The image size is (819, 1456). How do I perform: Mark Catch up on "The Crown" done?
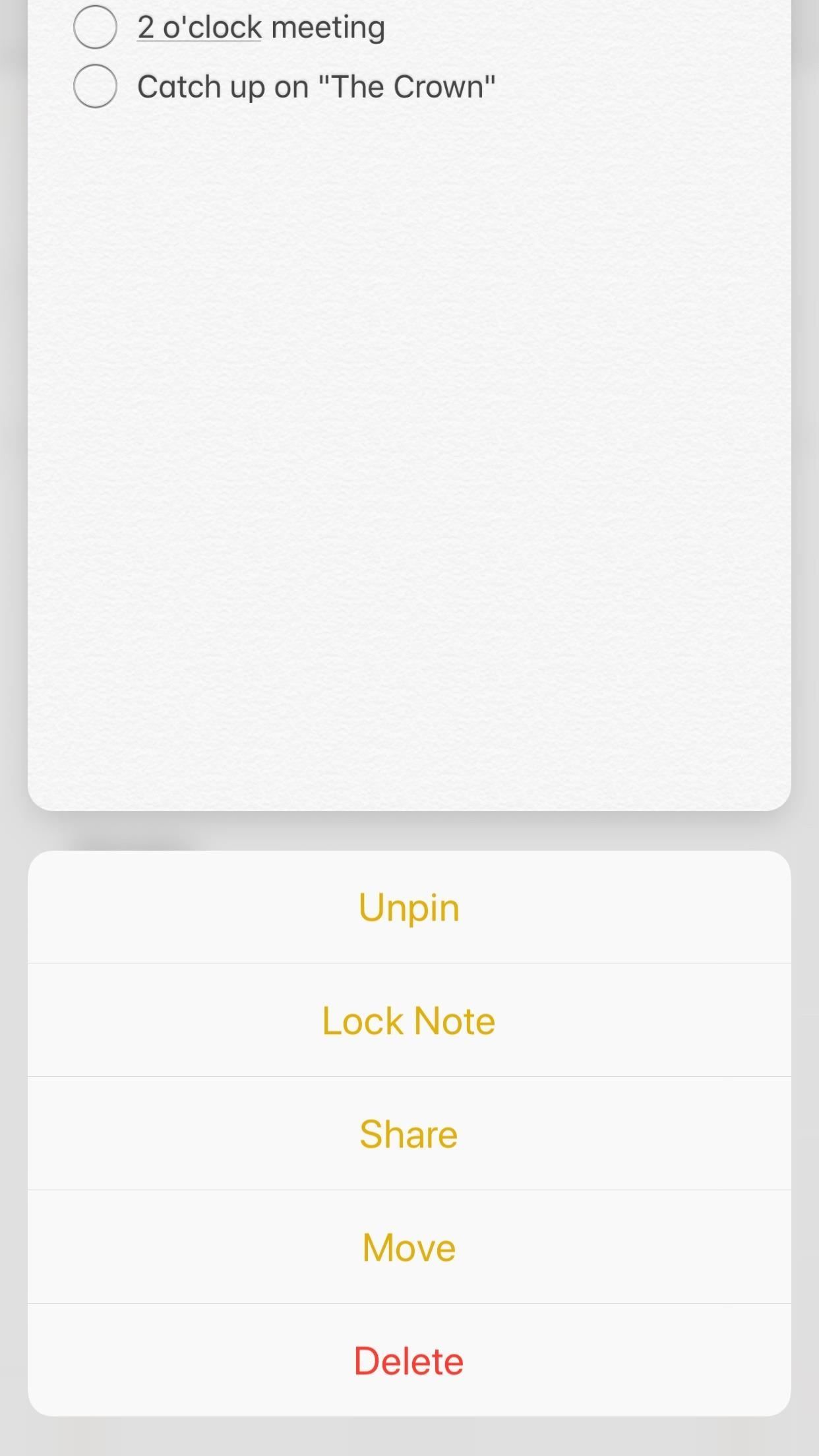click(x=96, y=86)
